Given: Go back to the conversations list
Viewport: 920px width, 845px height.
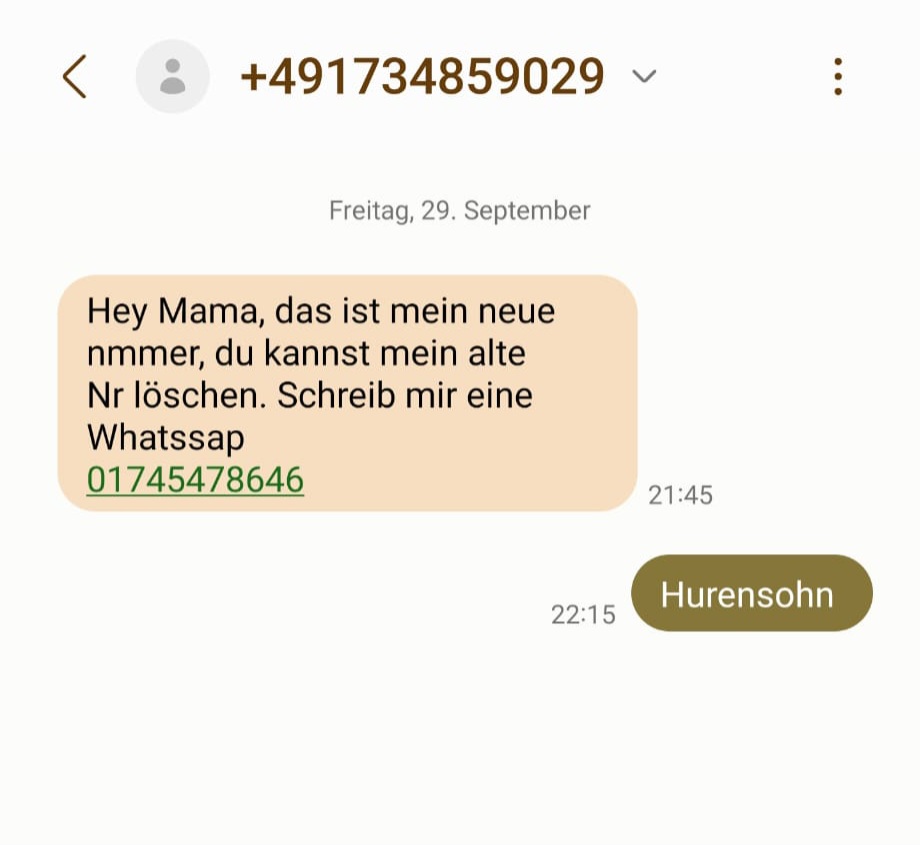Looking at the screenshot, I should tap(75, 77).
